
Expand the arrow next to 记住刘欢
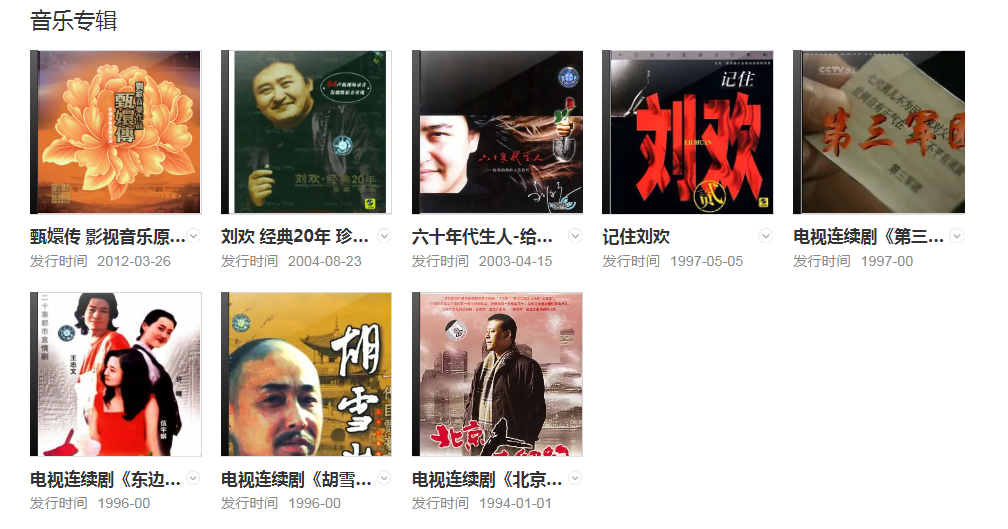coord(766,236)
